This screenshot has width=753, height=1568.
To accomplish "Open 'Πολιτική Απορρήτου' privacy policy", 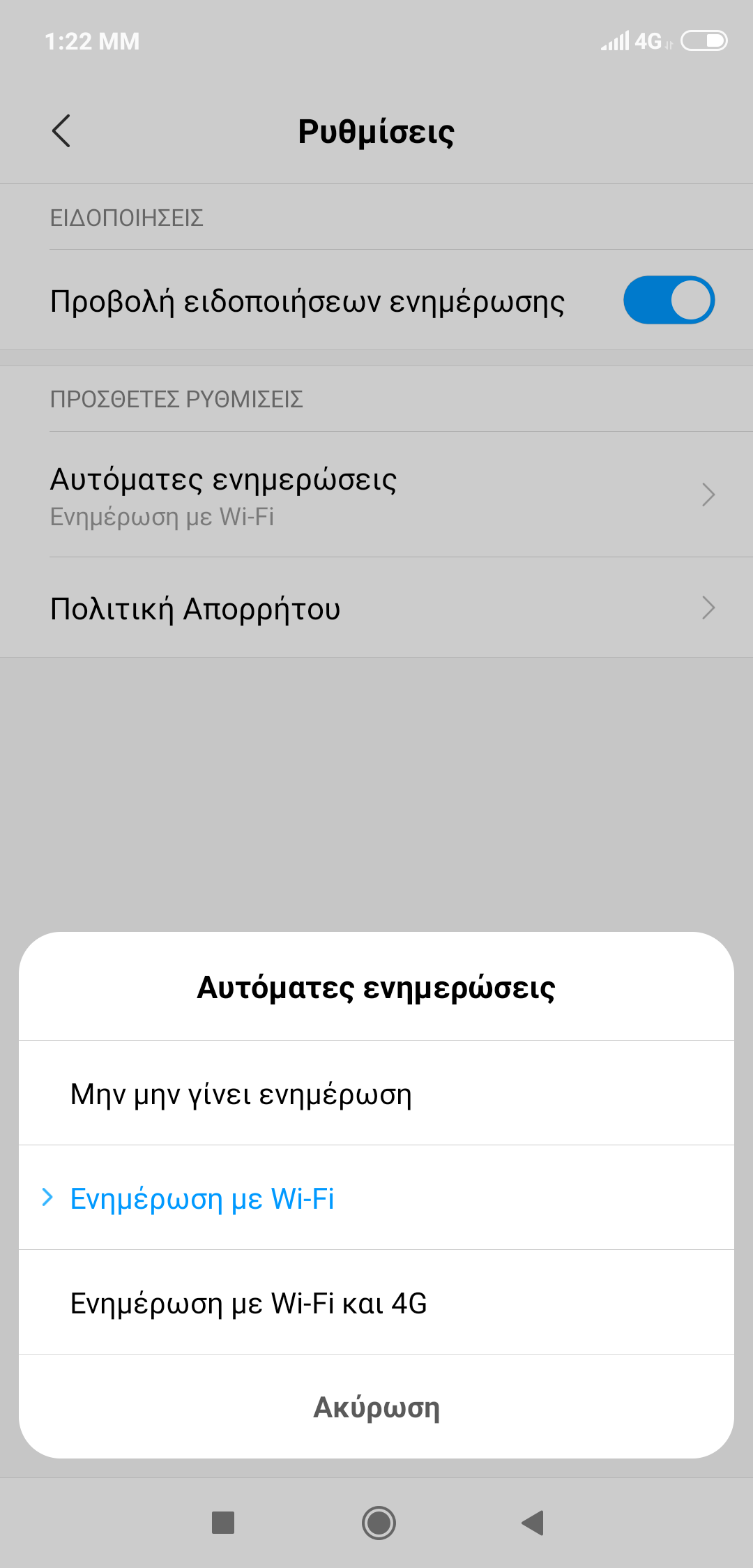I will pos(376,608).
